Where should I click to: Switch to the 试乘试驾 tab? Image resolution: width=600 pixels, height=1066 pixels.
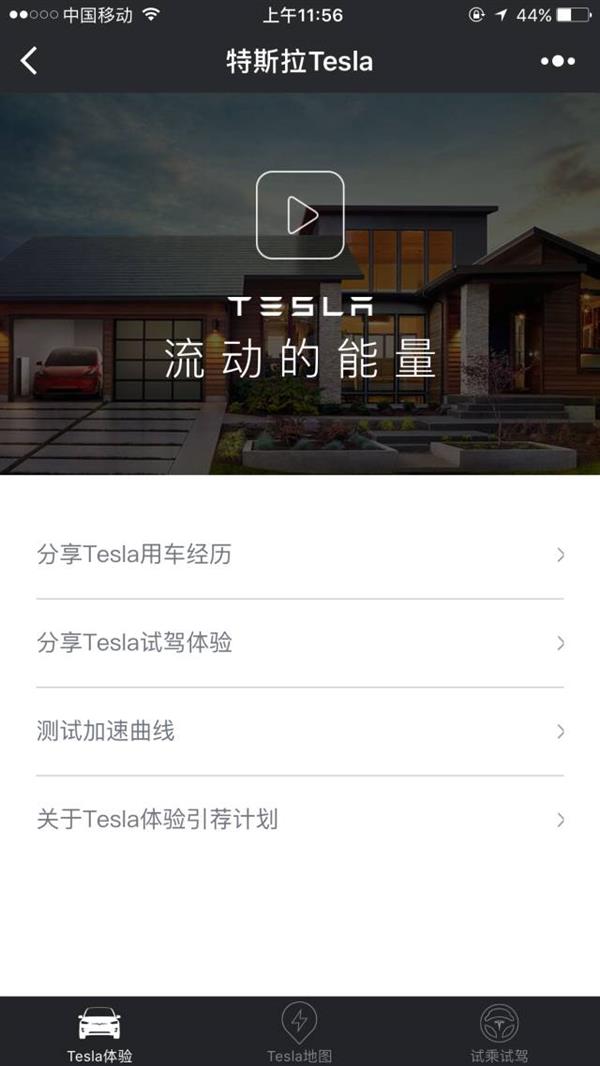click(499, 1032)
